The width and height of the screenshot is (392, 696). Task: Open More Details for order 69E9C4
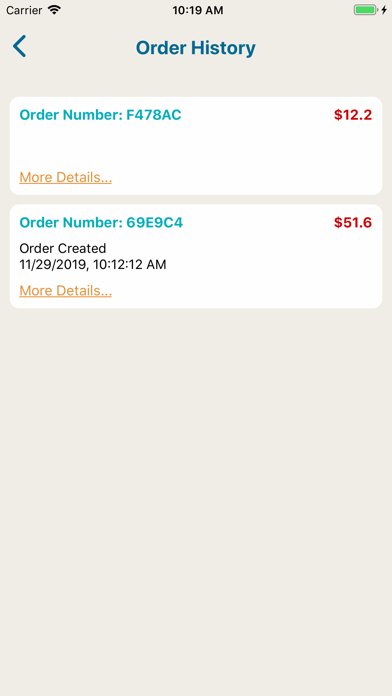(x=65, y=291)
